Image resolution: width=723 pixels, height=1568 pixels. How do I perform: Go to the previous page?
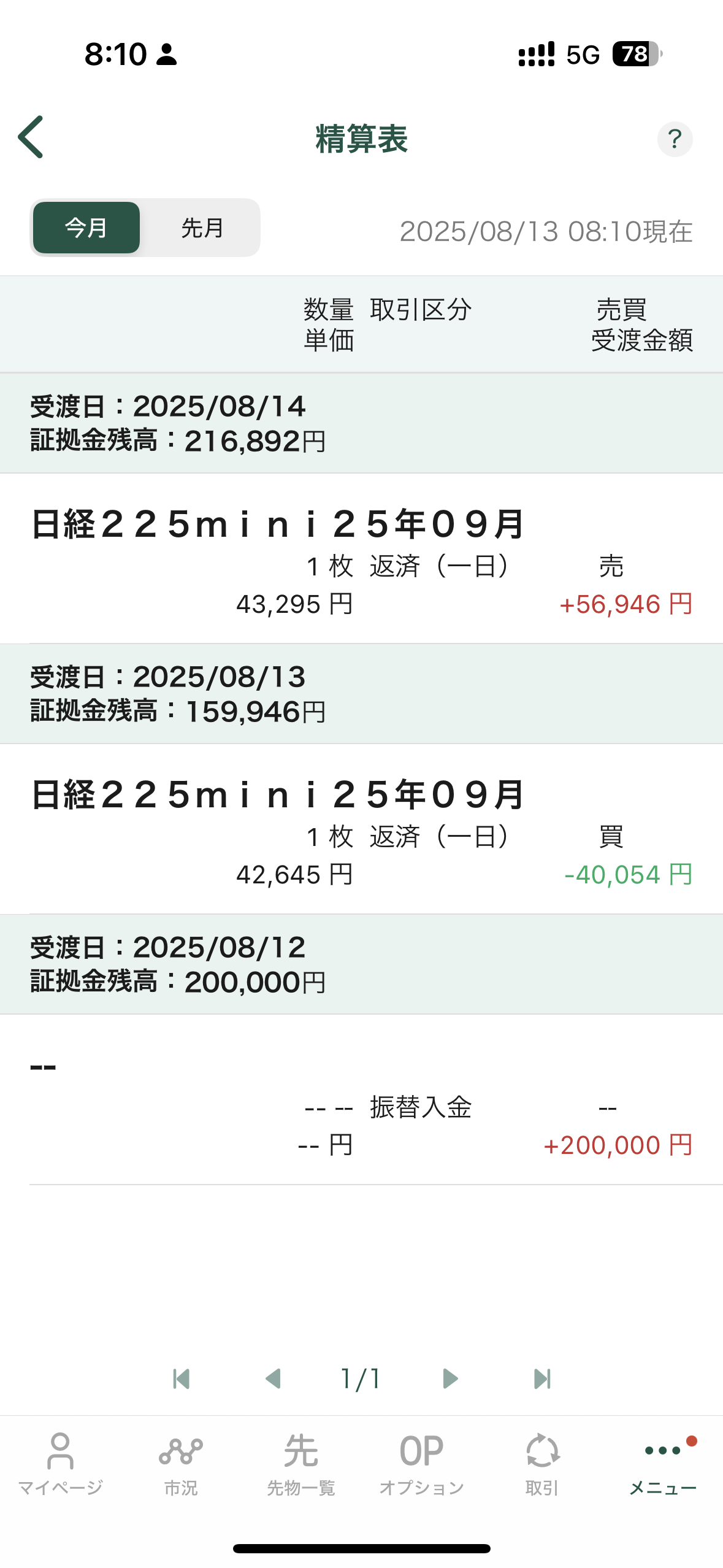(273, 1378)
